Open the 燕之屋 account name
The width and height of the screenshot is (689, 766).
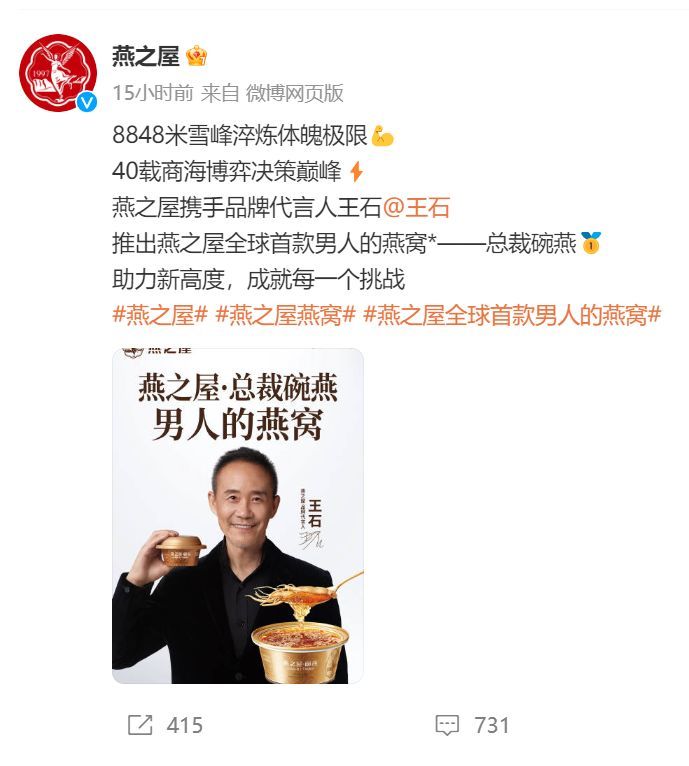(145, 57)
